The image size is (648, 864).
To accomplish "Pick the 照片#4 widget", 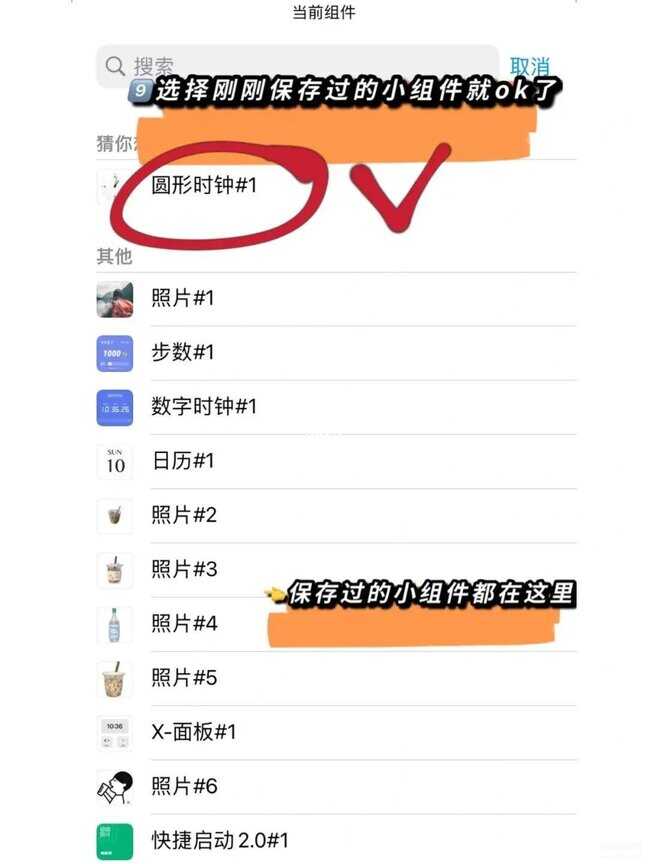I will [184, 624].
